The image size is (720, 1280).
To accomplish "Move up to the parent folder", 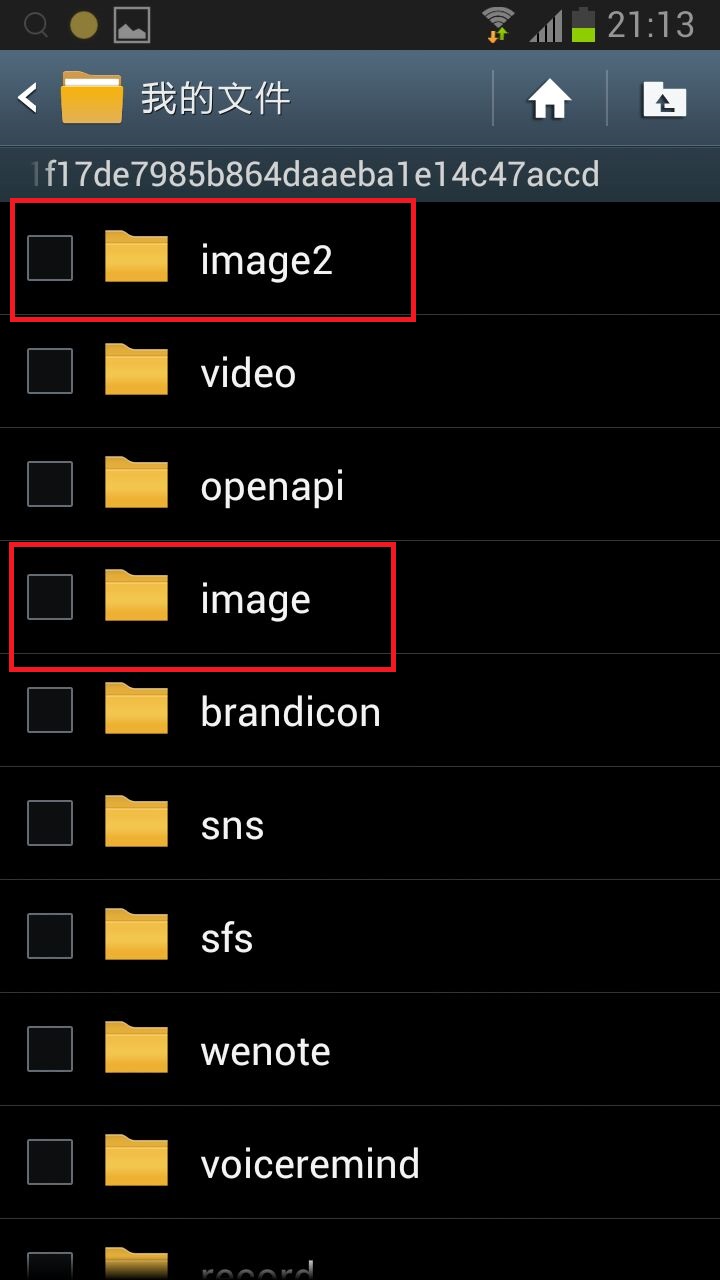I will [664, 99].
